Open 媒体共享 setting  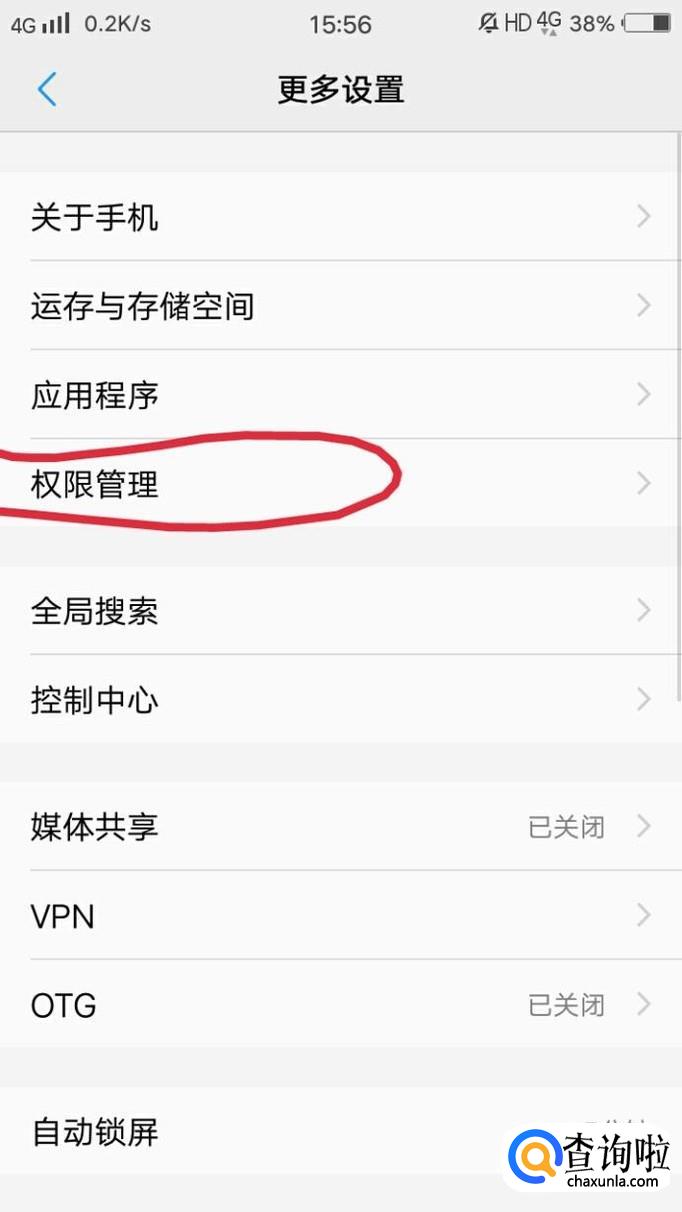tap(341, 827)
